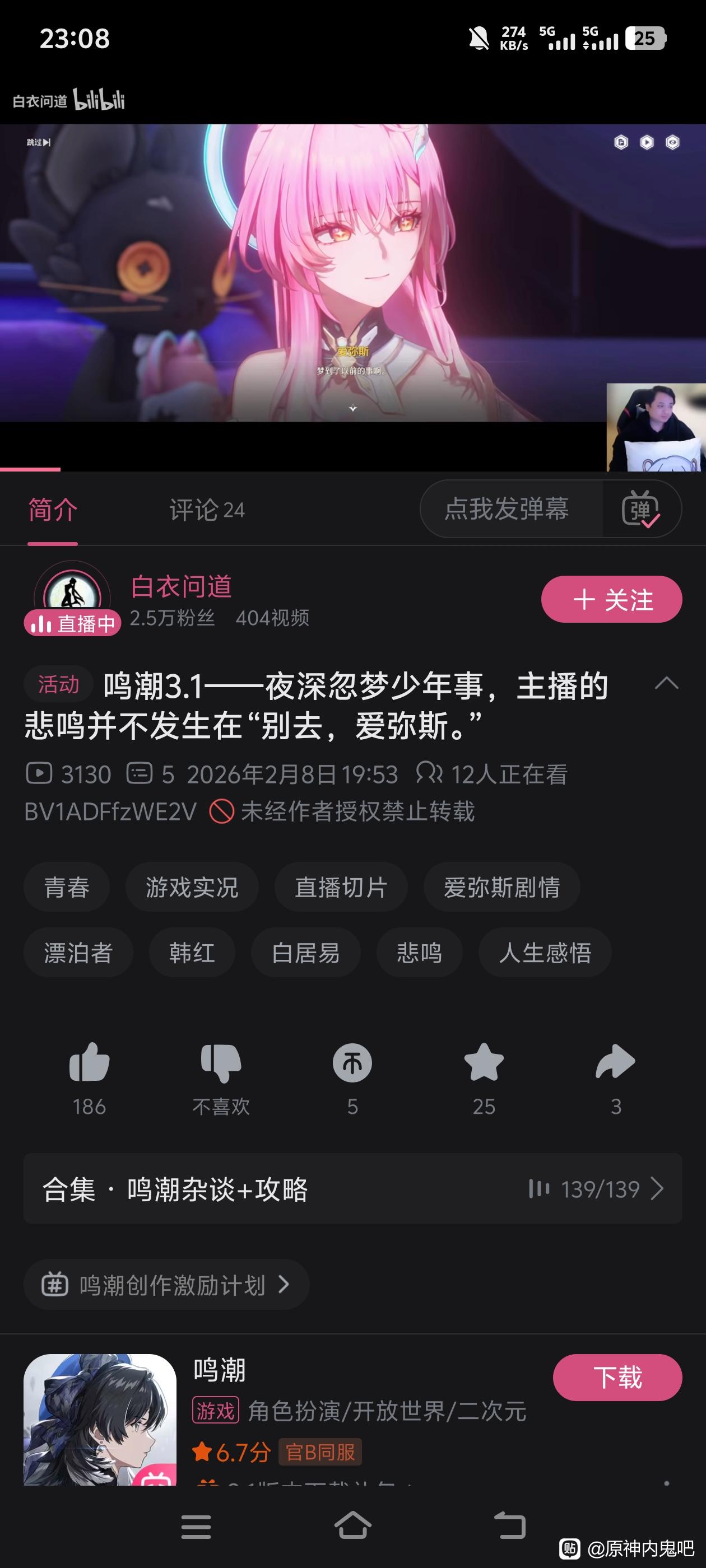Toggle the danmaku 弹 switch
706x1568 pixels.
640,510
